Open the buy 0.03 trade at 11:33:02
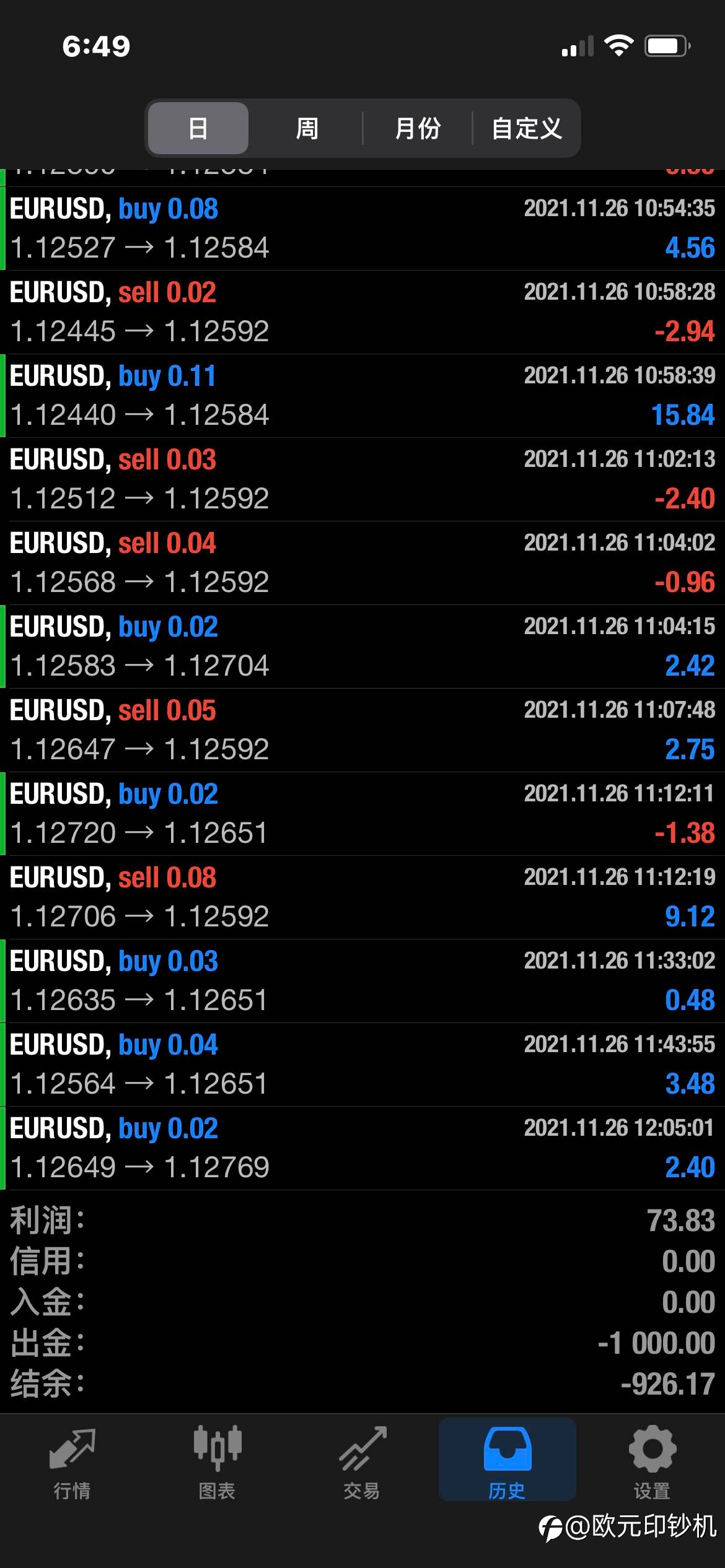This screenshot has height=1568, width=725. point(362,981)
